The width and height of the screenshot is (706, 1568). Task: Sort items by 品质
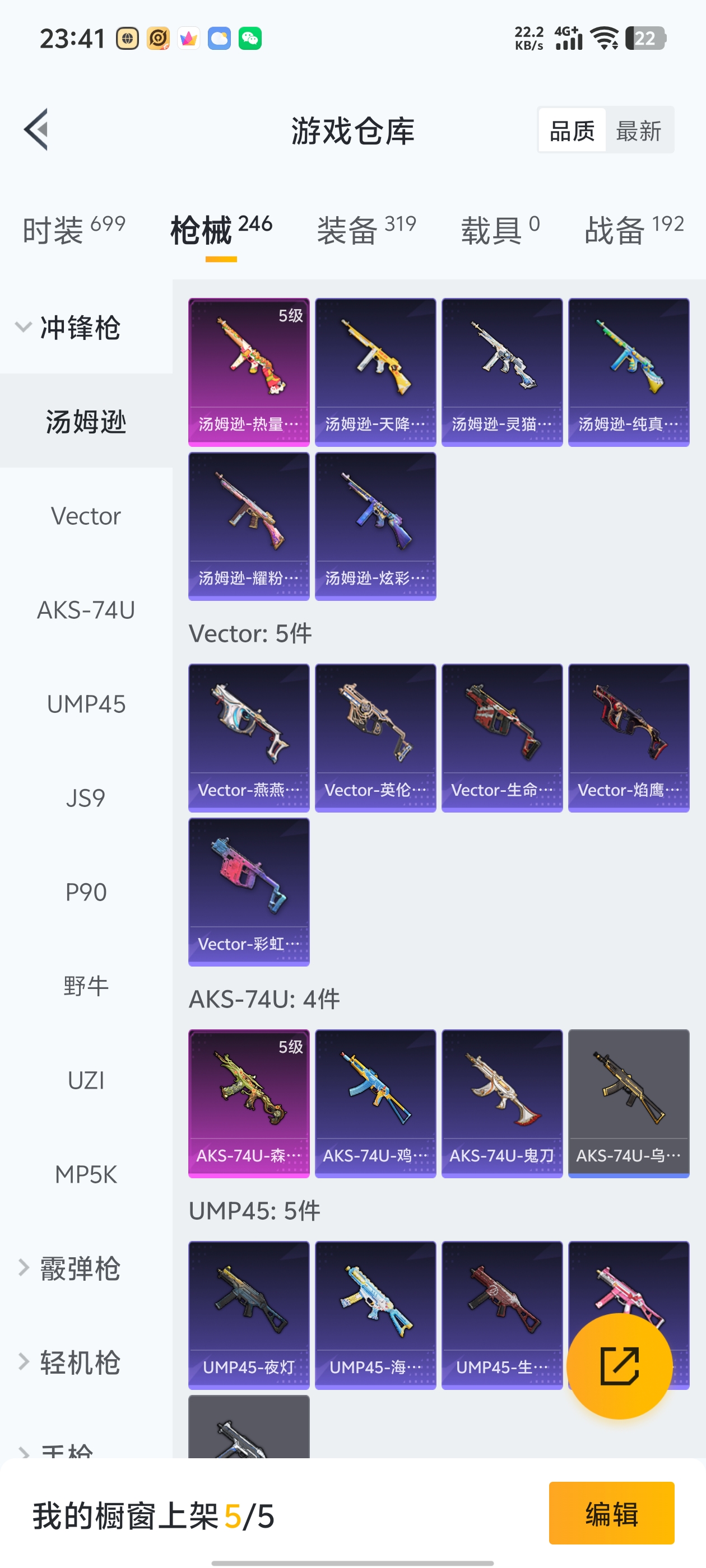[x=572, y=130]
